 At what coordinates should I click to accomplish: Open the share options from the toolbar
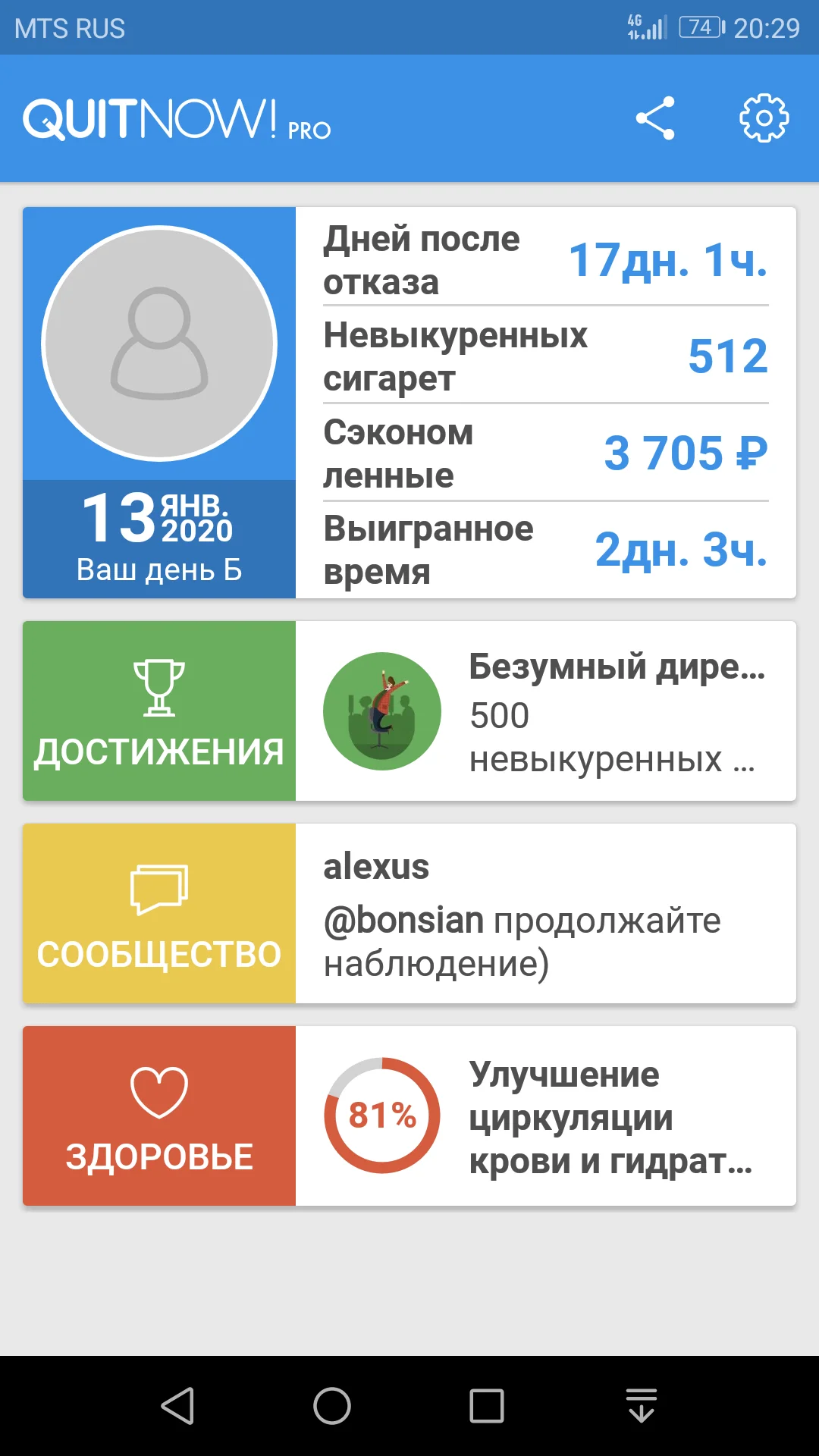click(655, 118)
